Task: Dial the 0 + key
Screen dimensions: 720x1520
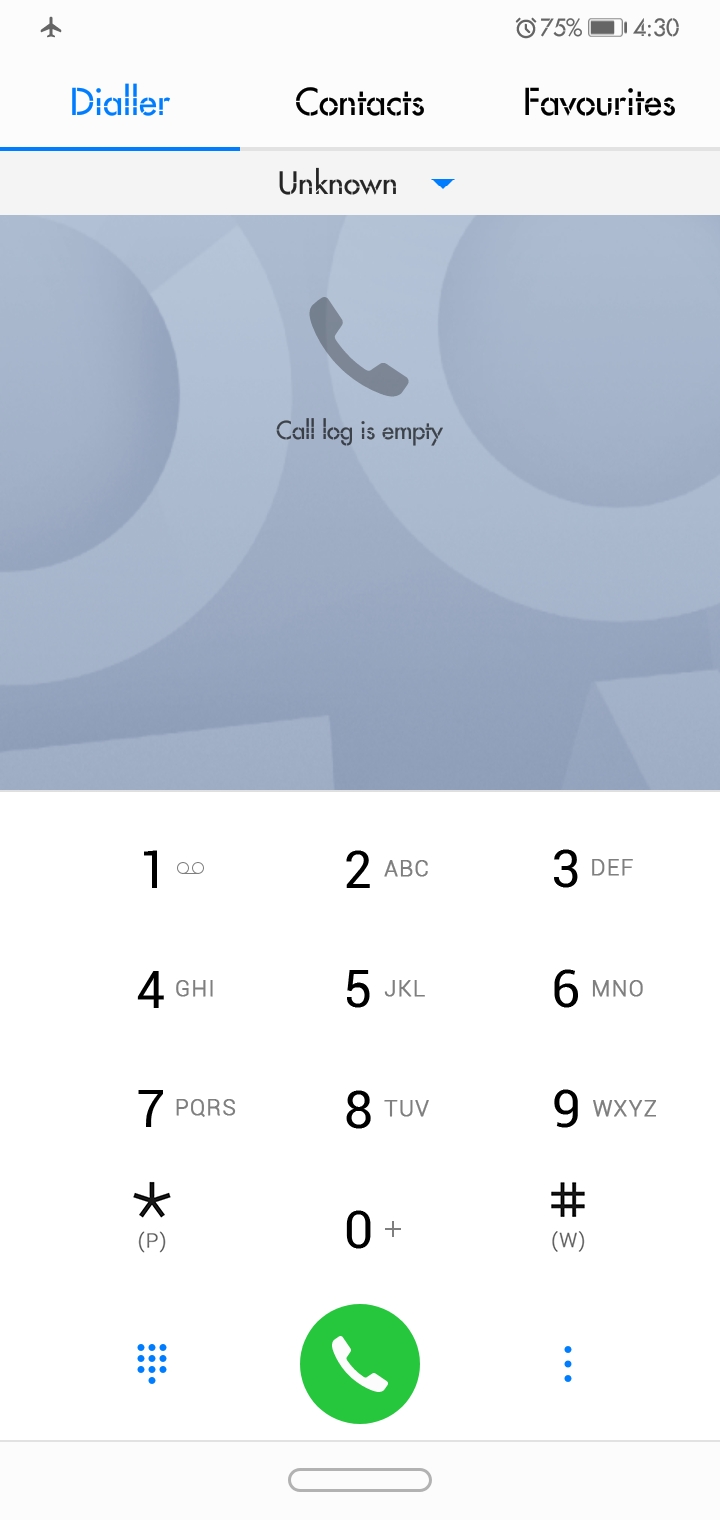Action: click(360, 1229)
